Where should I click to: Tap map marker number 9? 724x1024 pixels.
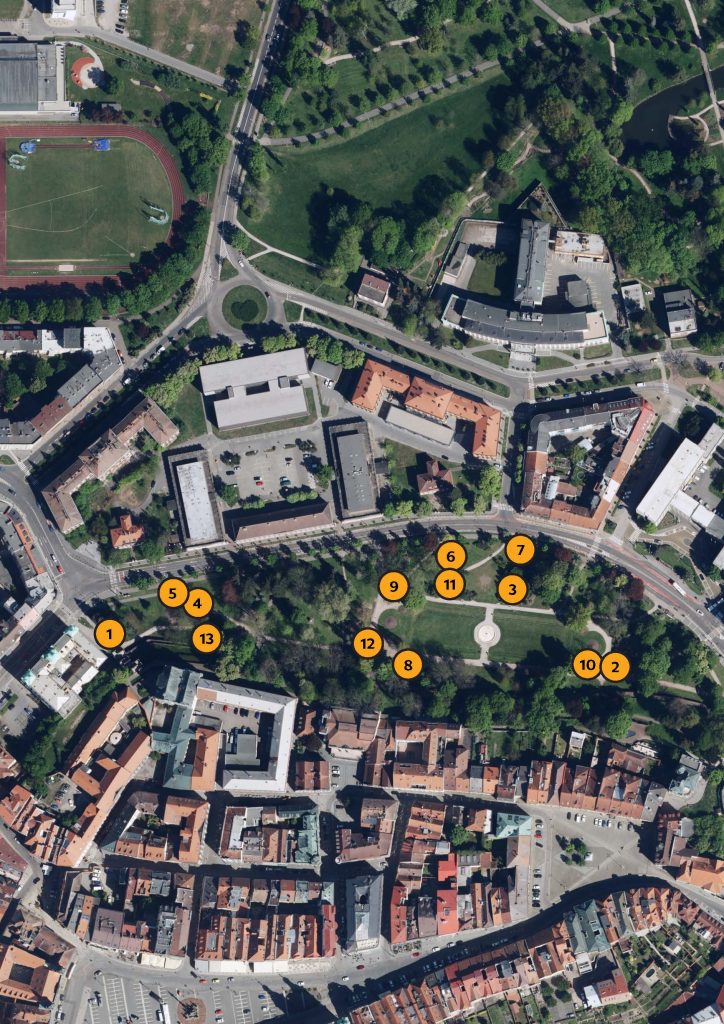[x=393, y=587]
